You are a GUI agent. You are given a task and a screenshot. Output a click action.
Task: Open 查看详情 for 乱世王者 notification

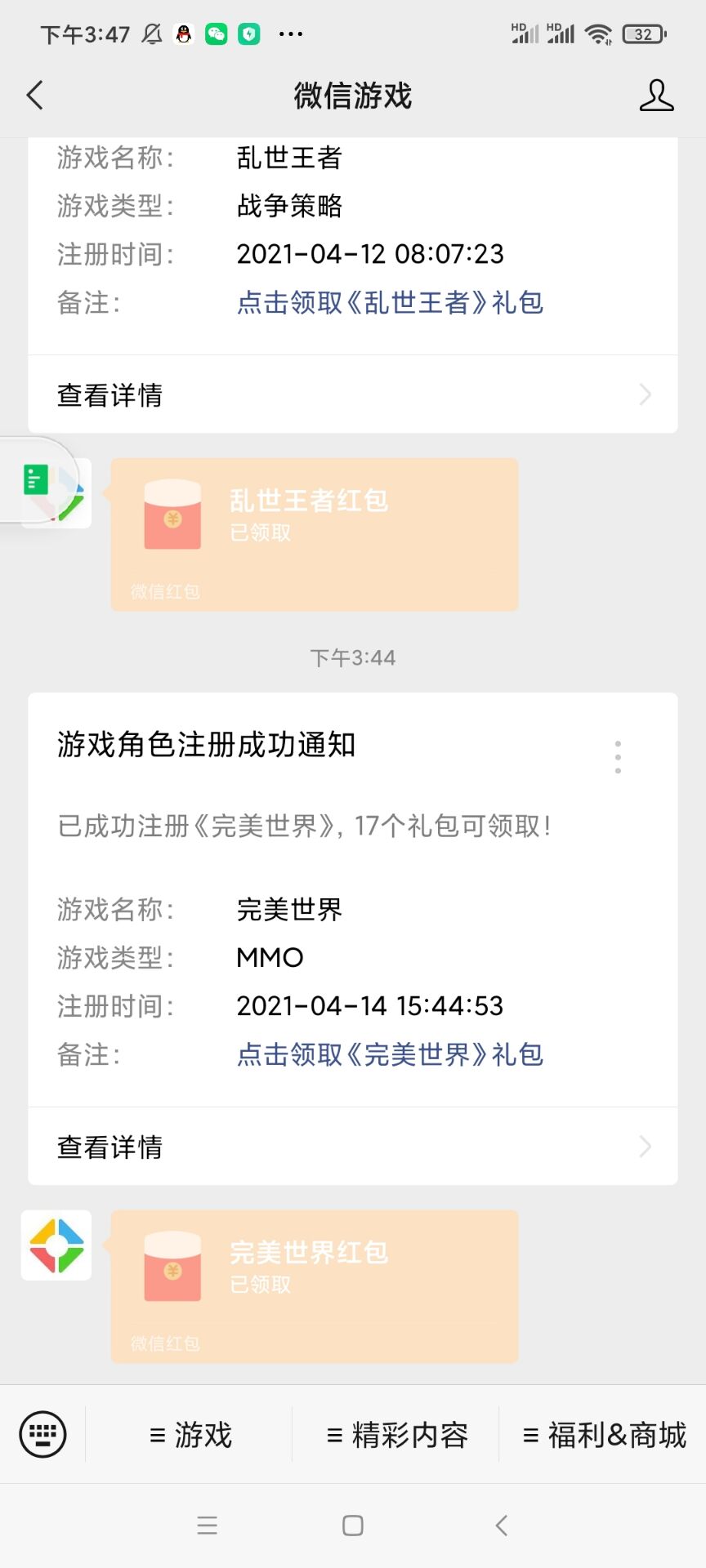click(353, 395)
